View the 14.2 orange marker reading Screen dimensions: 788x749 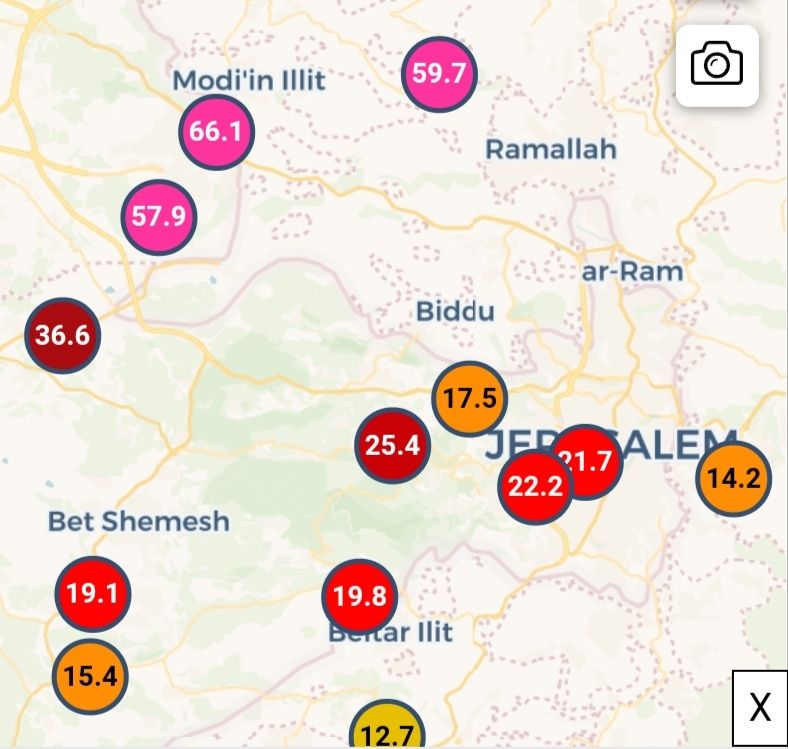click(734, 479)
